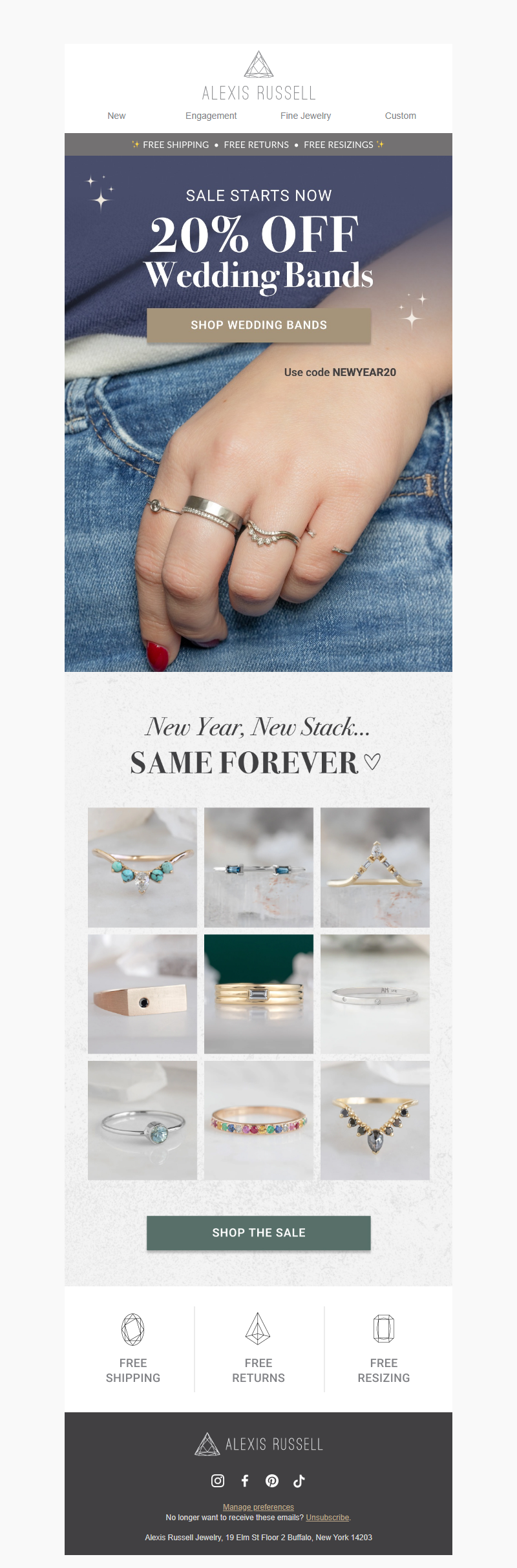This screenshot has width=517, height=1568.
Task: Open the Fine Jewelry link
Action: [x=306, y=116]
